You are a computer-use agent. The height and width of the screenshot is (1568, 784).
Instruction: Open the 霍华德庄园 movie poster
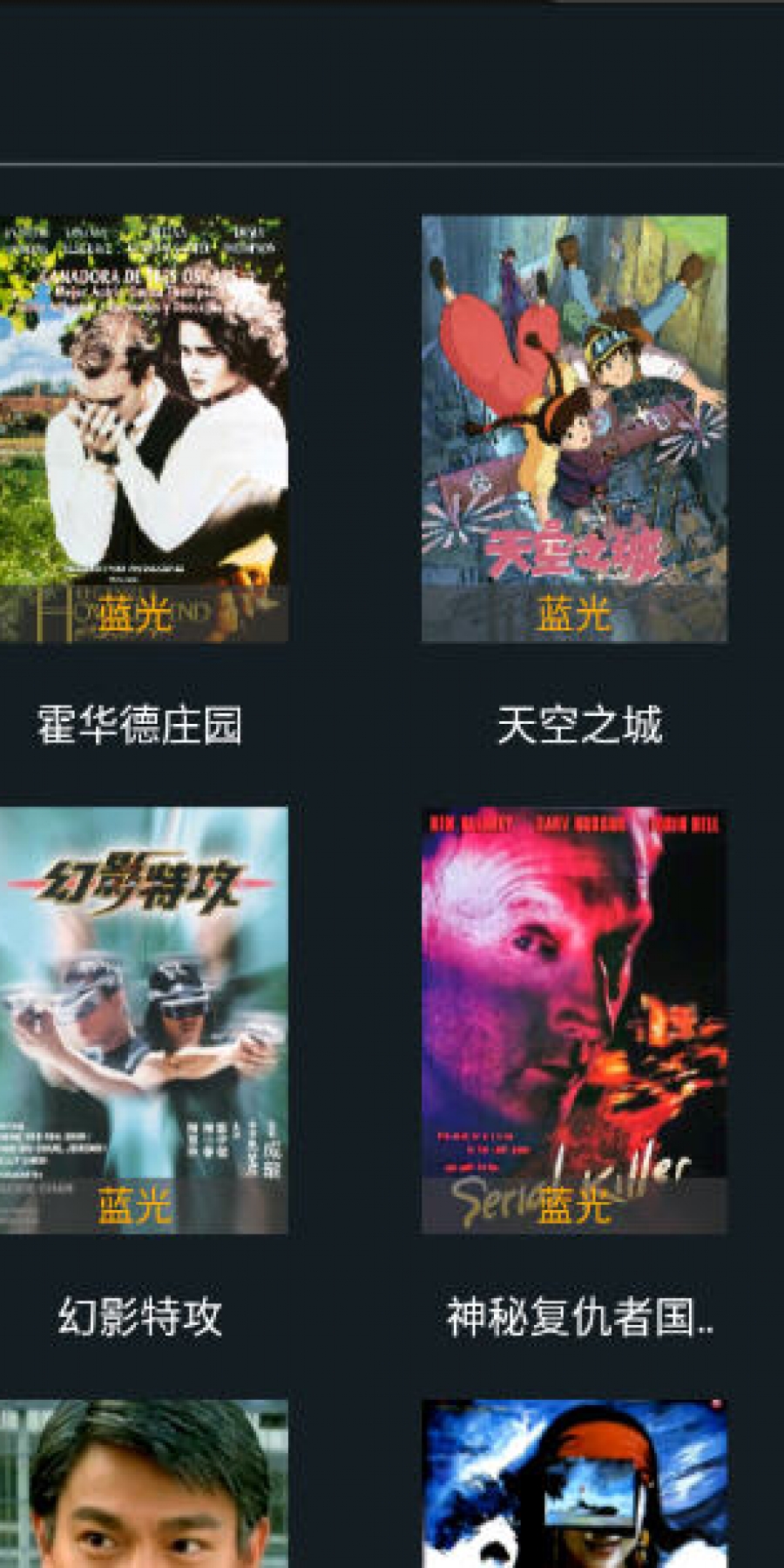144,429
